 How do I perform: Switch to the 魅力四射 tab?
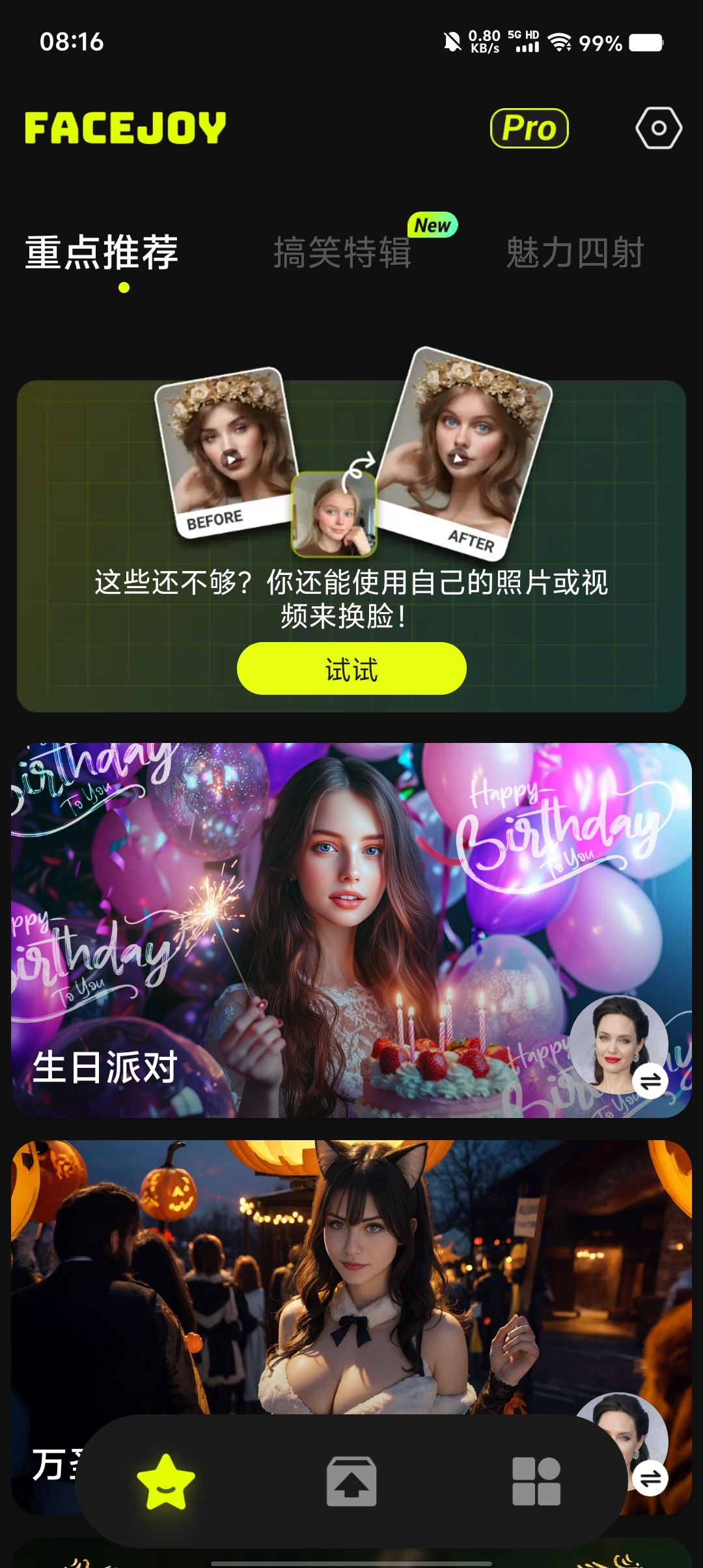(x=575, y=253)
